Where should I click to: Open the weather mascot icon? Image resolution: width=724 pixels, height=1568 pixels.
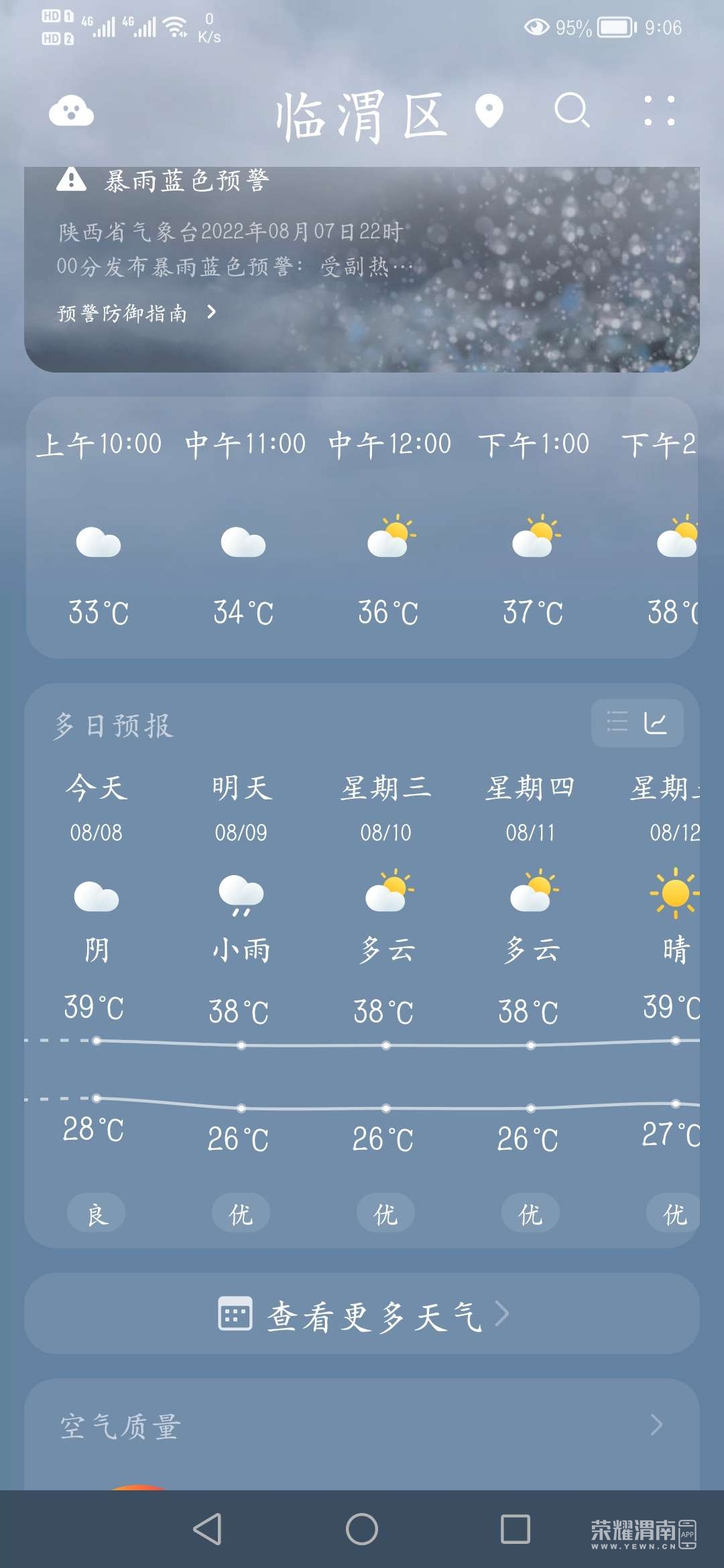pyautogui.click(x=71, y=111)
